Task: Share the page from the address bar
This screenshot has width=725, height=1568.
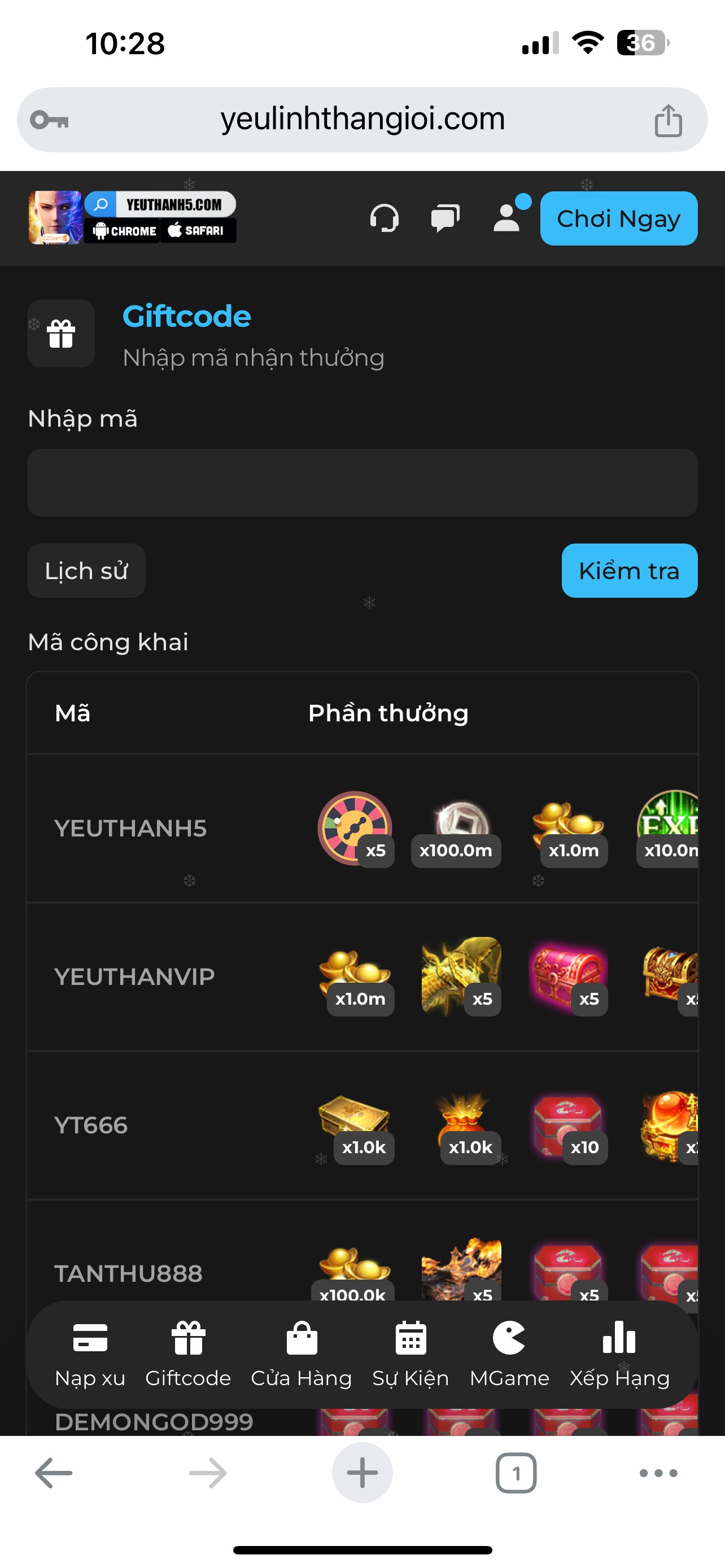Action: pyautogui.click(x=668, y=120)
